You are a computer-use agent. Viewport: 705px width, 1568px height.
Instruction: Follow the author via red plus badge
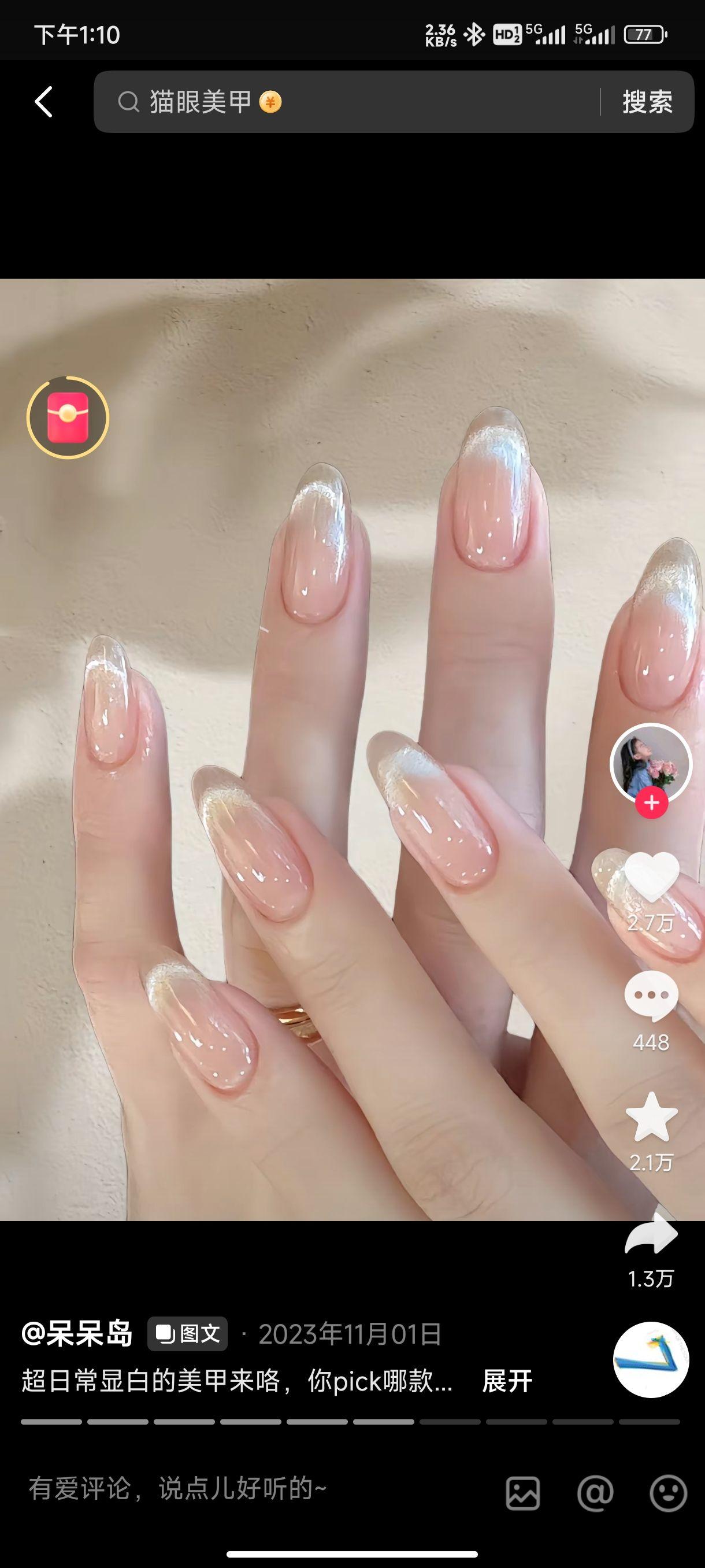click(x=651, y=803)
